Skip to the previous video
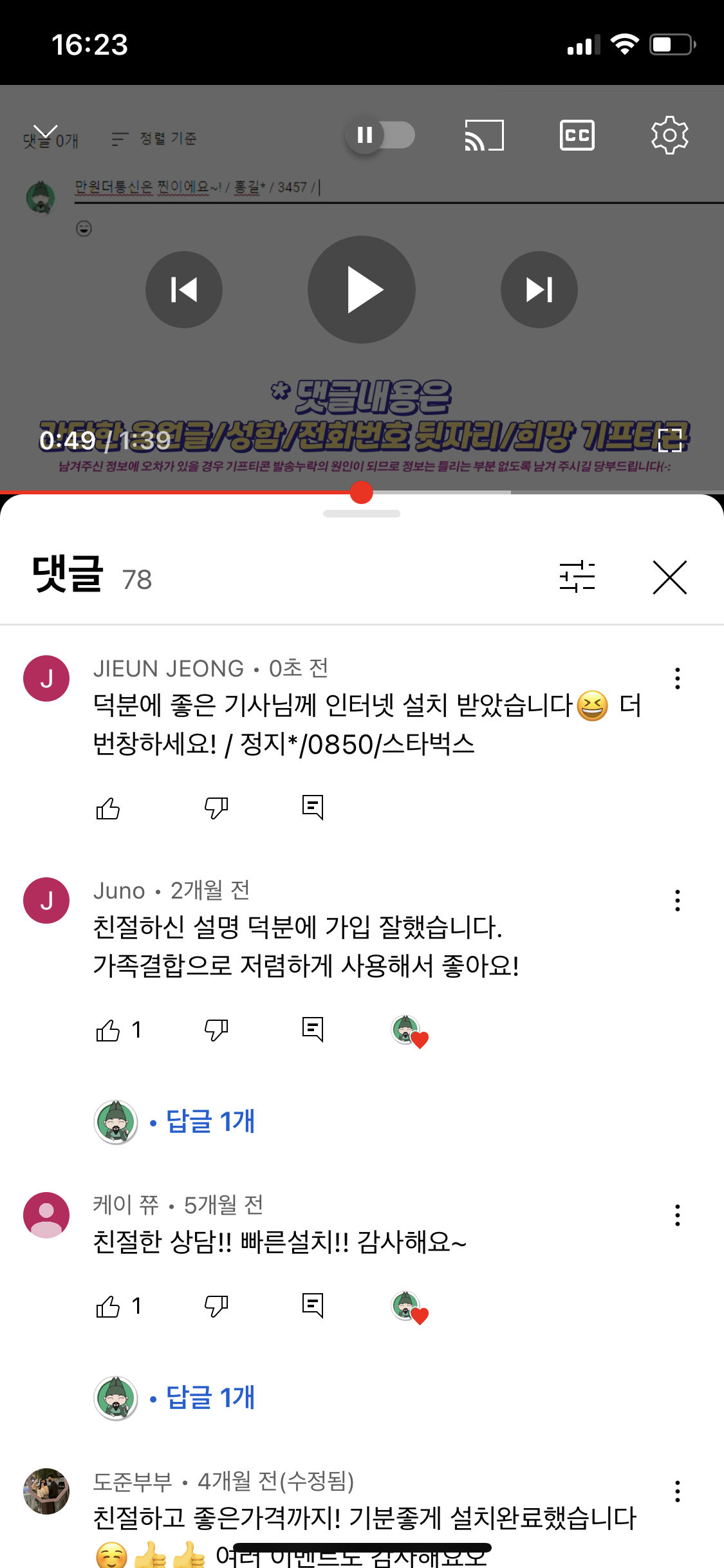 184,290
